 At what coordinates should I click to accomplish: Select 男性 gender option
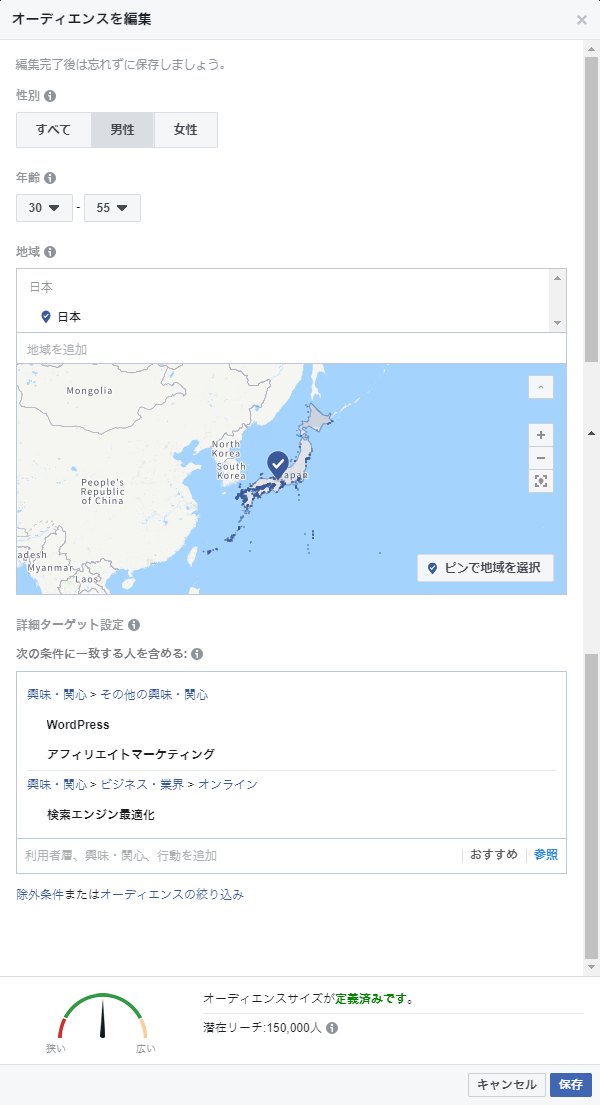122,130
